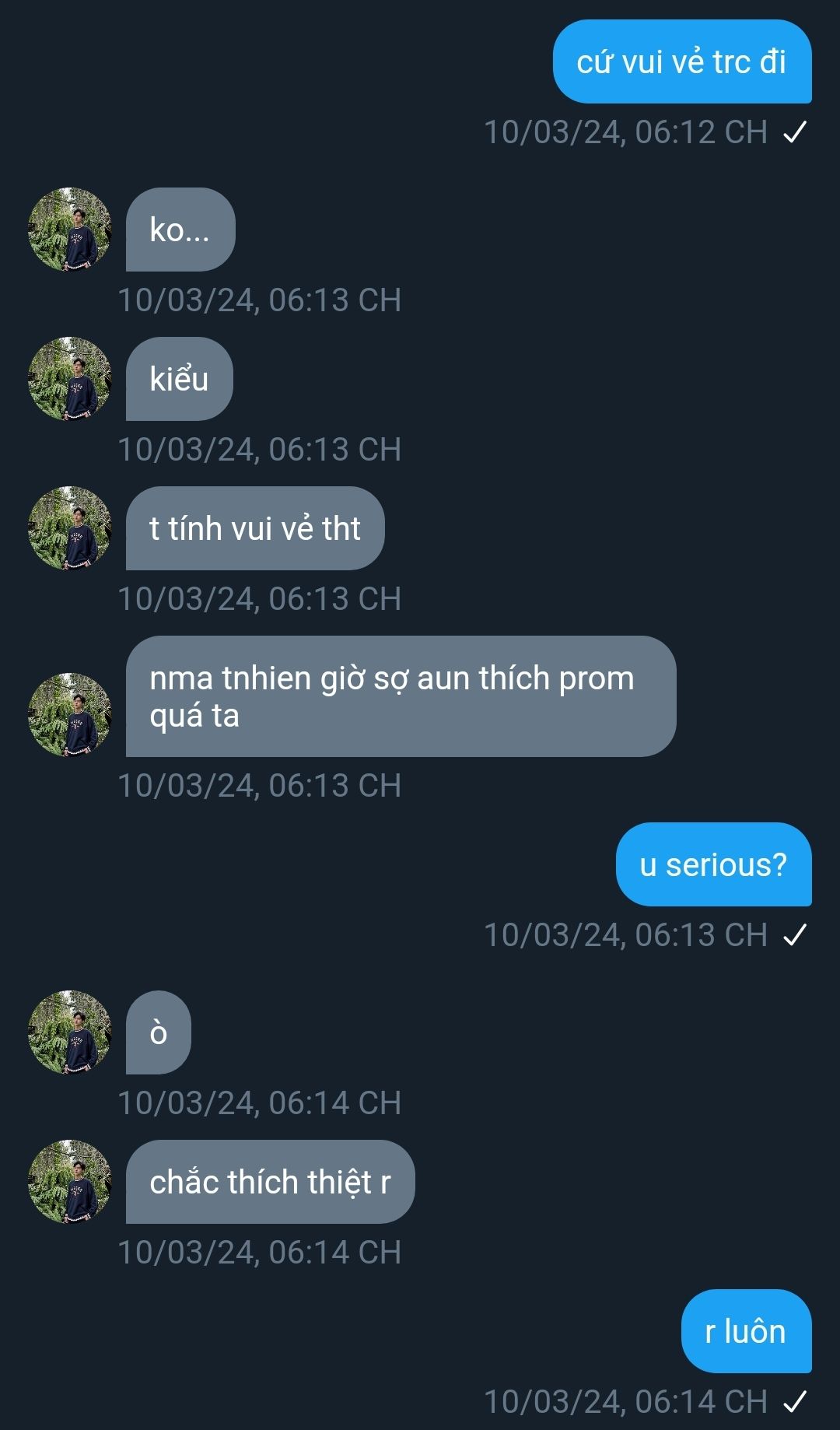Tap the profile picture next to "kiểu"
Image resolution: width=840 pixels, height=1430 pixels.
coord(70,379)
